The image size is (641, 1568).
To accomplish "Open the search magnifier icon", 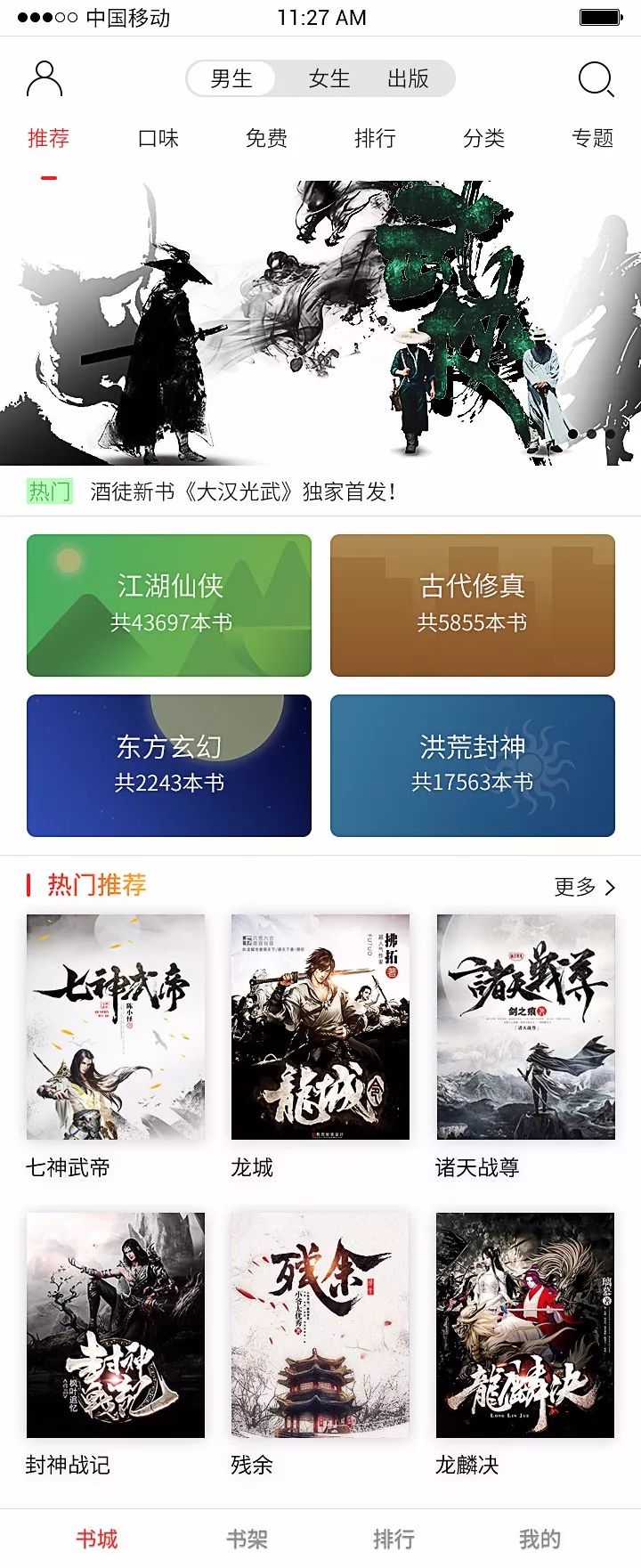I will (596, 79).
